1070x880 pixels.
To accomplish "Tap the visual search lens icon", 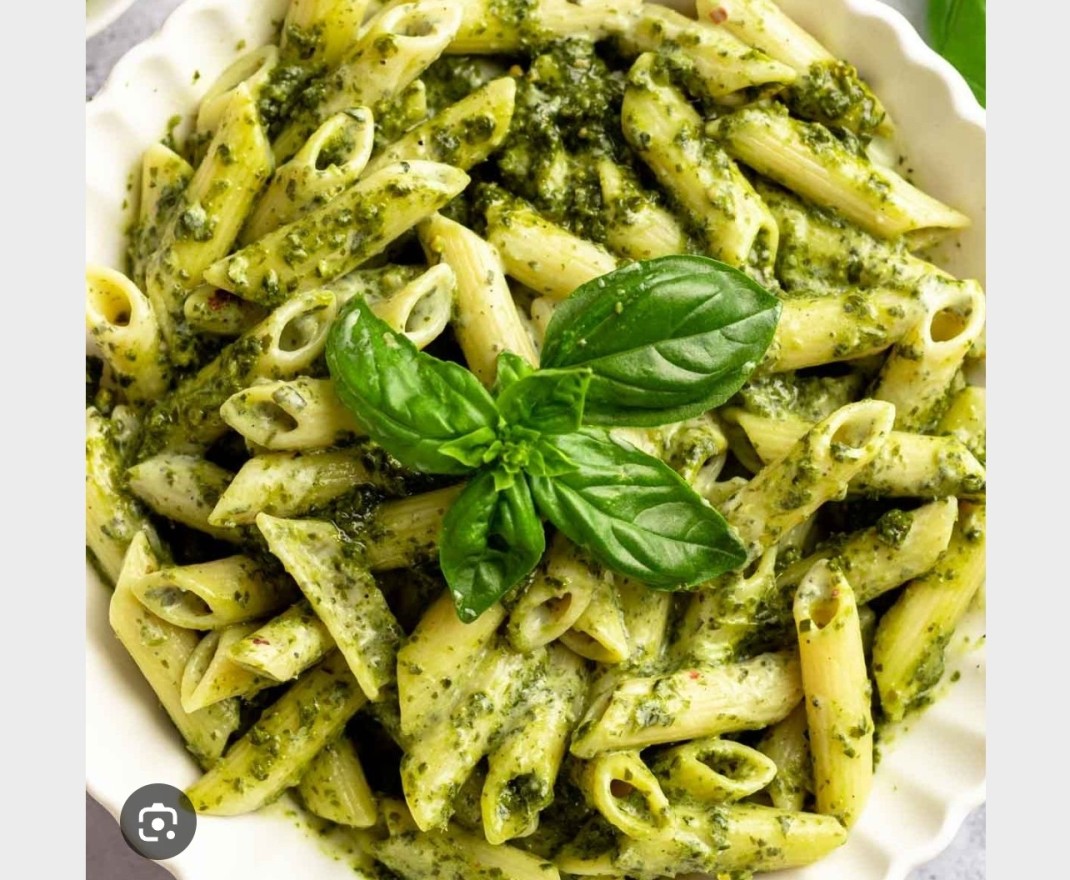I will (158, 821).
